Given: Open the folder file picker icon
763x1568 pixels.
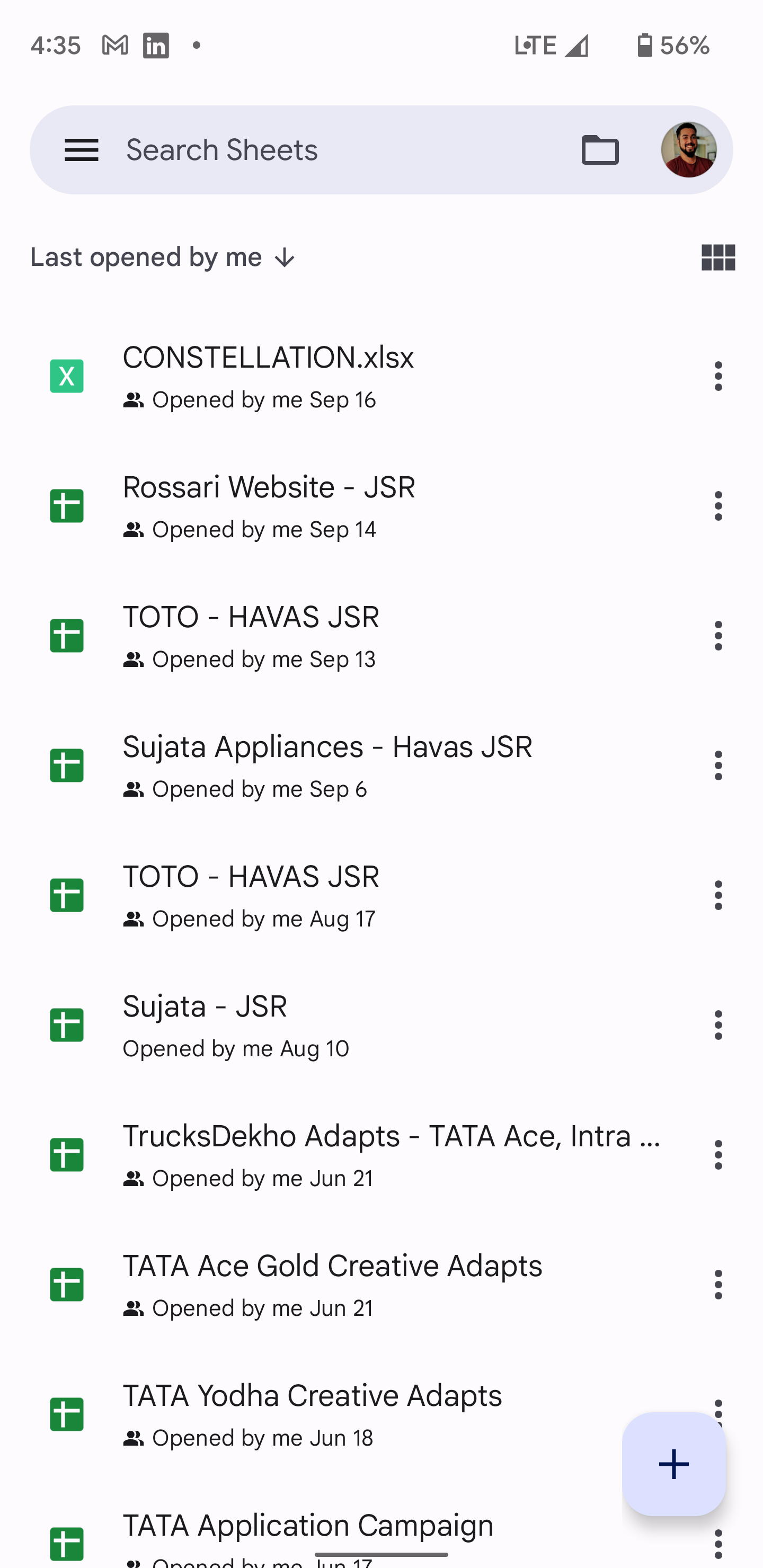Looking at the screenshot, I should tap(600, 150).
